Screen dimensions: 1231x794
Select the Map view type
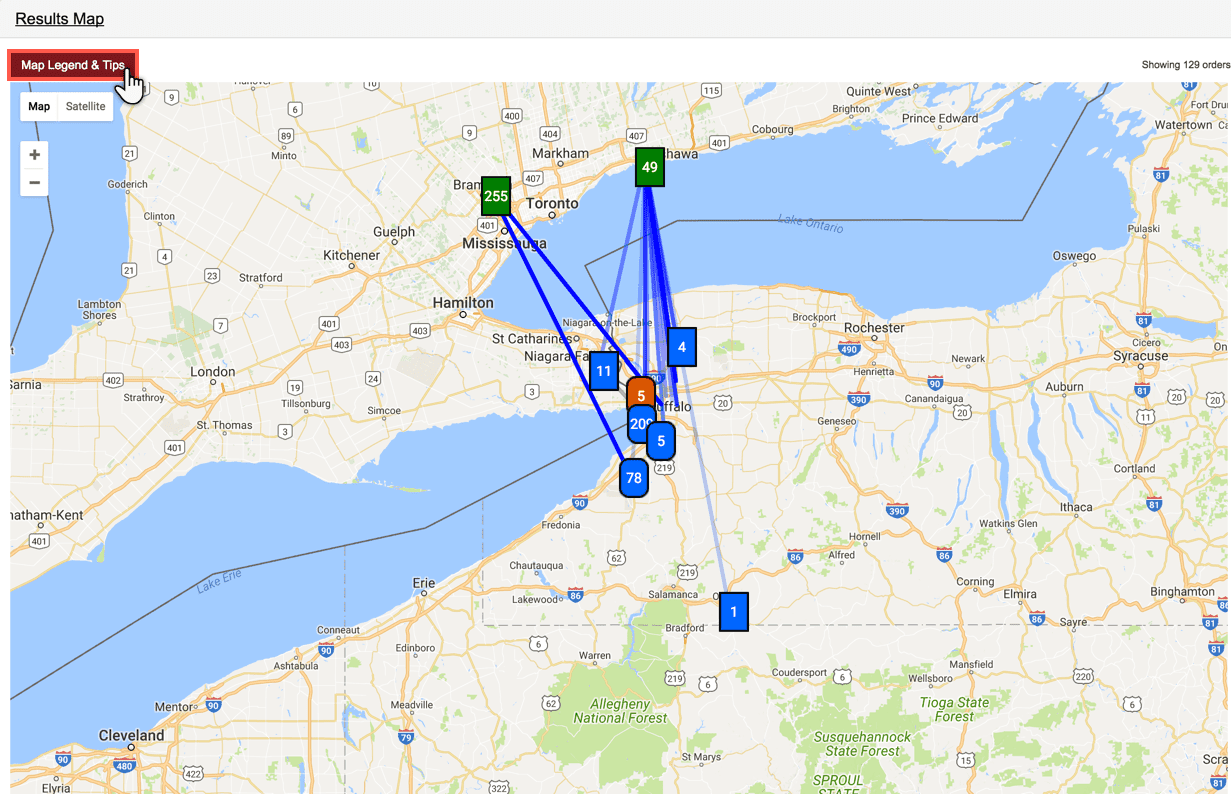click(39, 106)
